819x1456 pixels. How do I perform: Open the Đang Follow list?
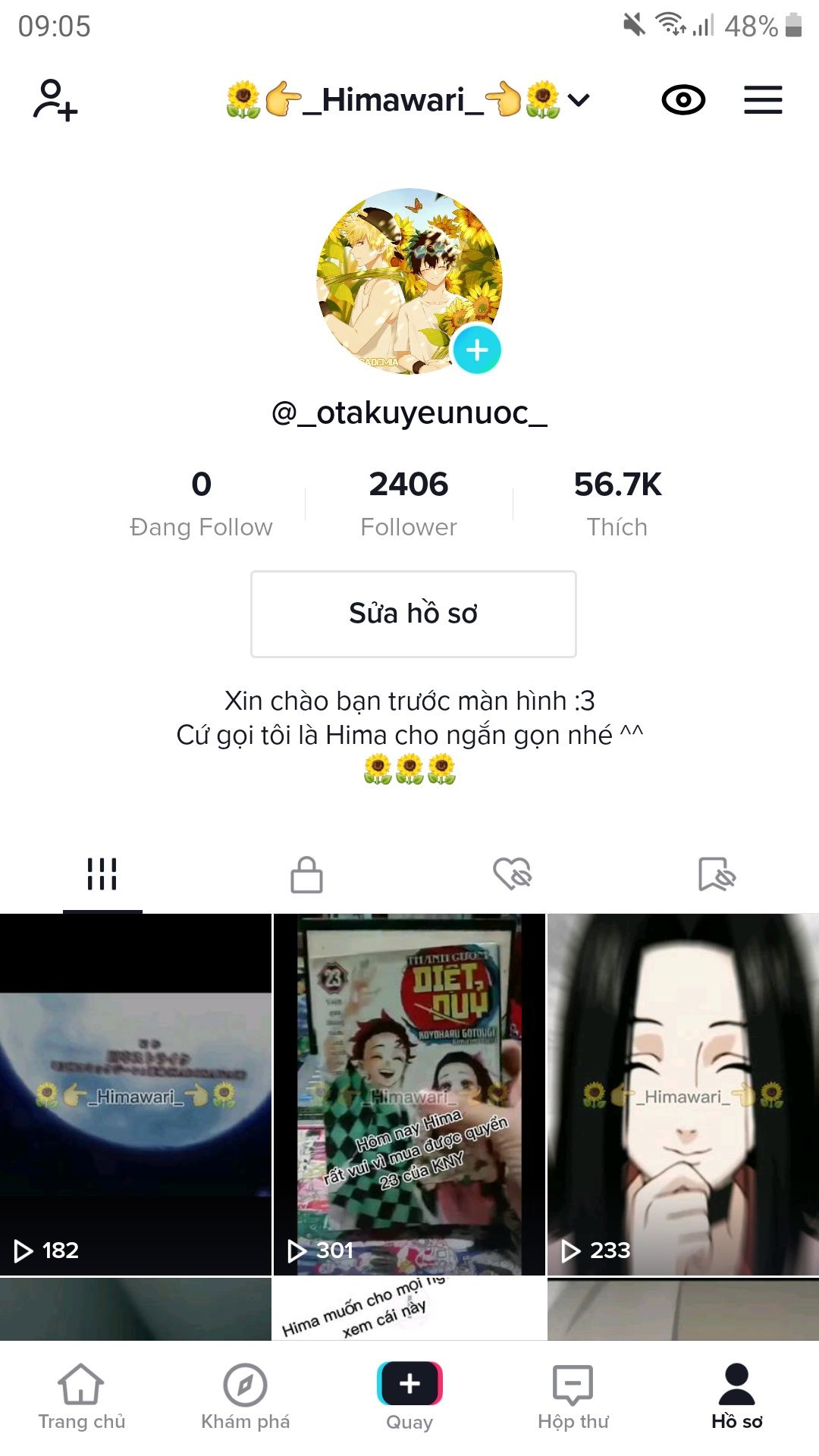[x=201, y=504]
